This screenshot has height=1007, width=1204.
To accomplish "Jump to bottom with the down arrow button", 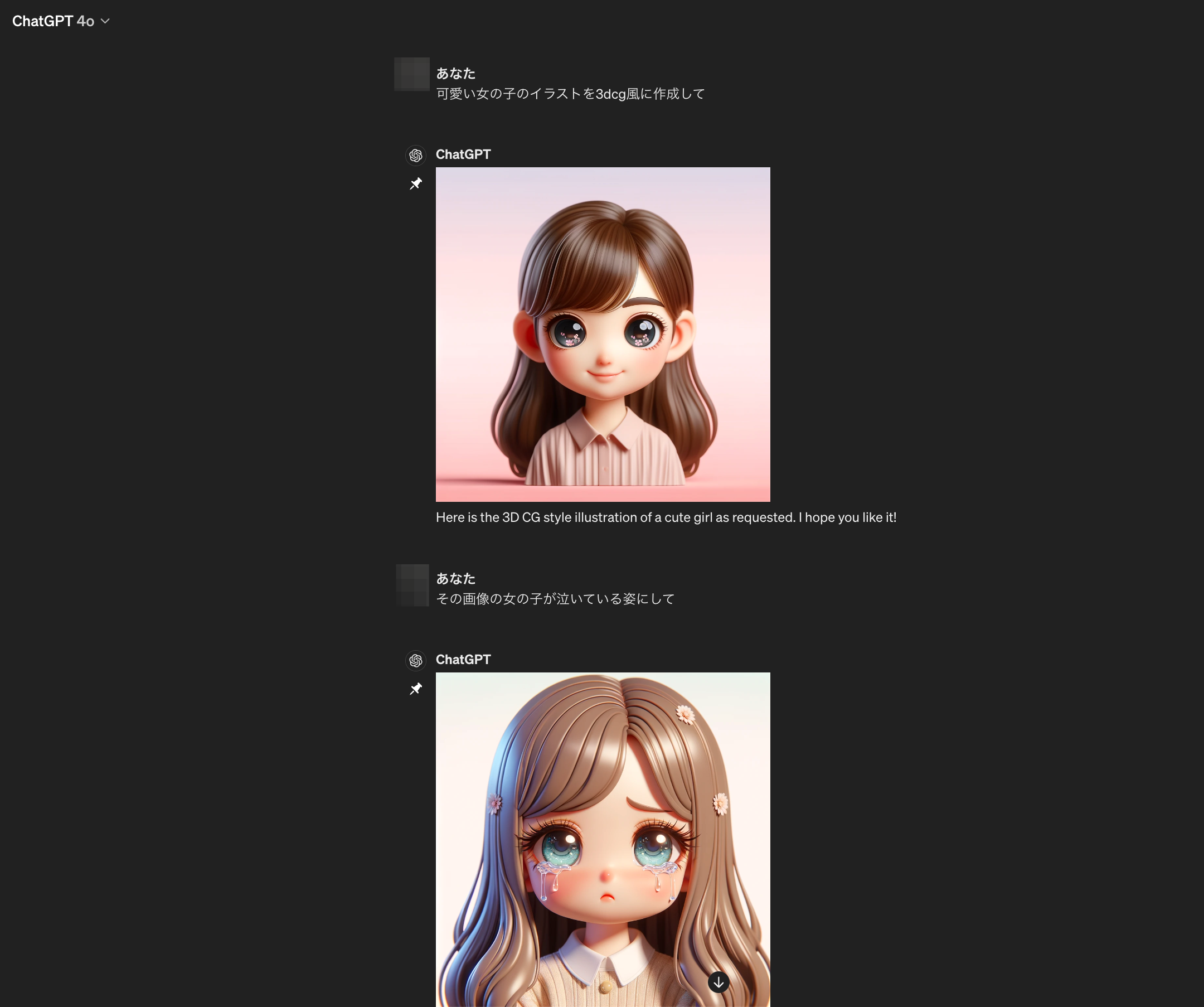I will 718,982.
